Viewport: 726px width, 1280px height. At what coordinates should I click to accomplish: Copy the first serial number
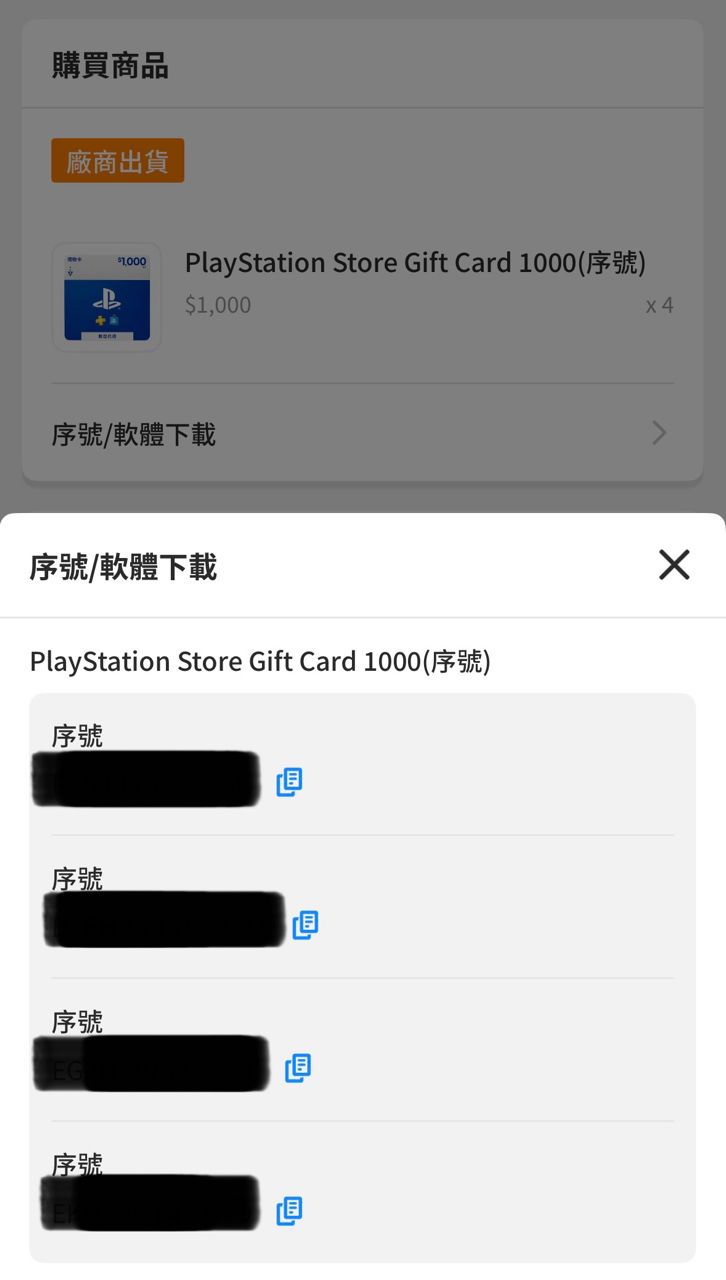pos(289,782)
